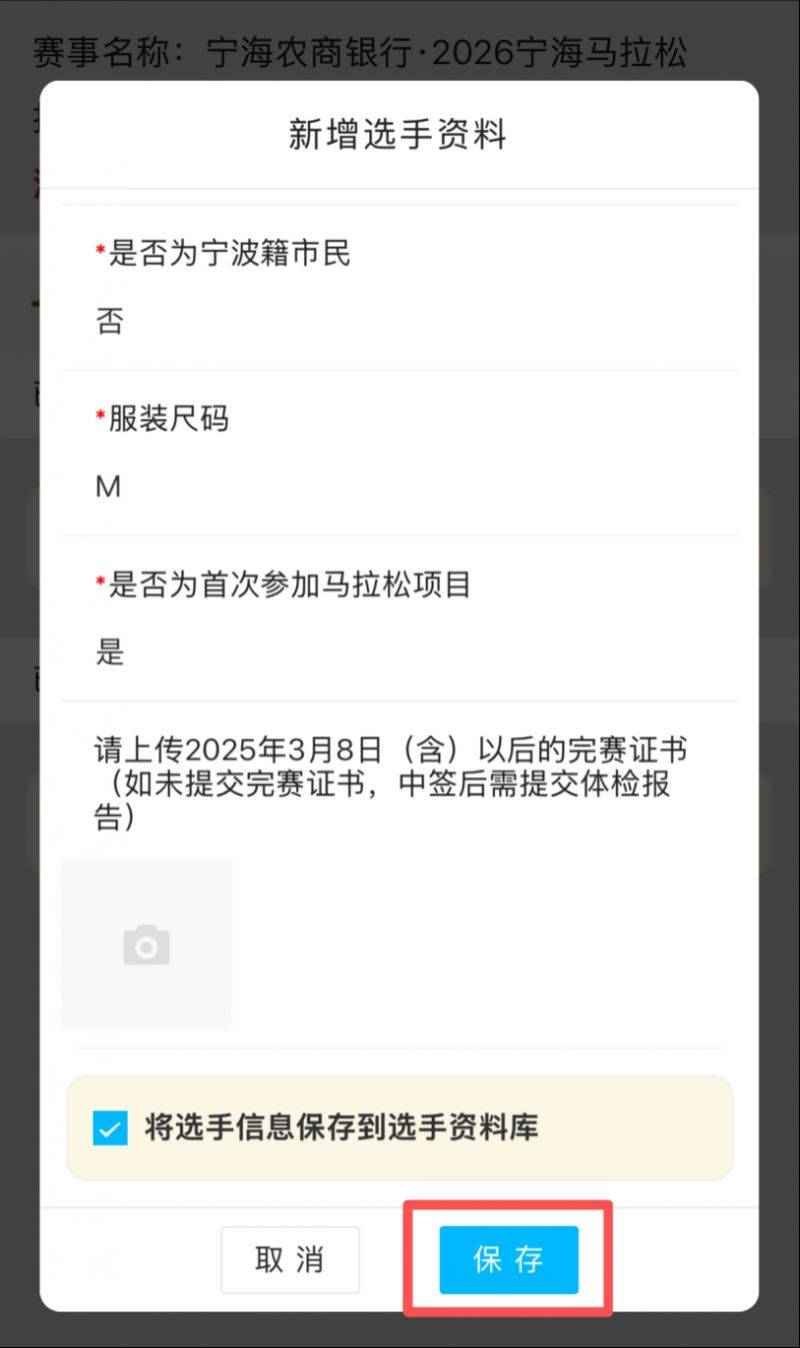Tap 否 under the Ningbo residency field
This screenshot has height=1348, width=800.
tap(108, 320)
